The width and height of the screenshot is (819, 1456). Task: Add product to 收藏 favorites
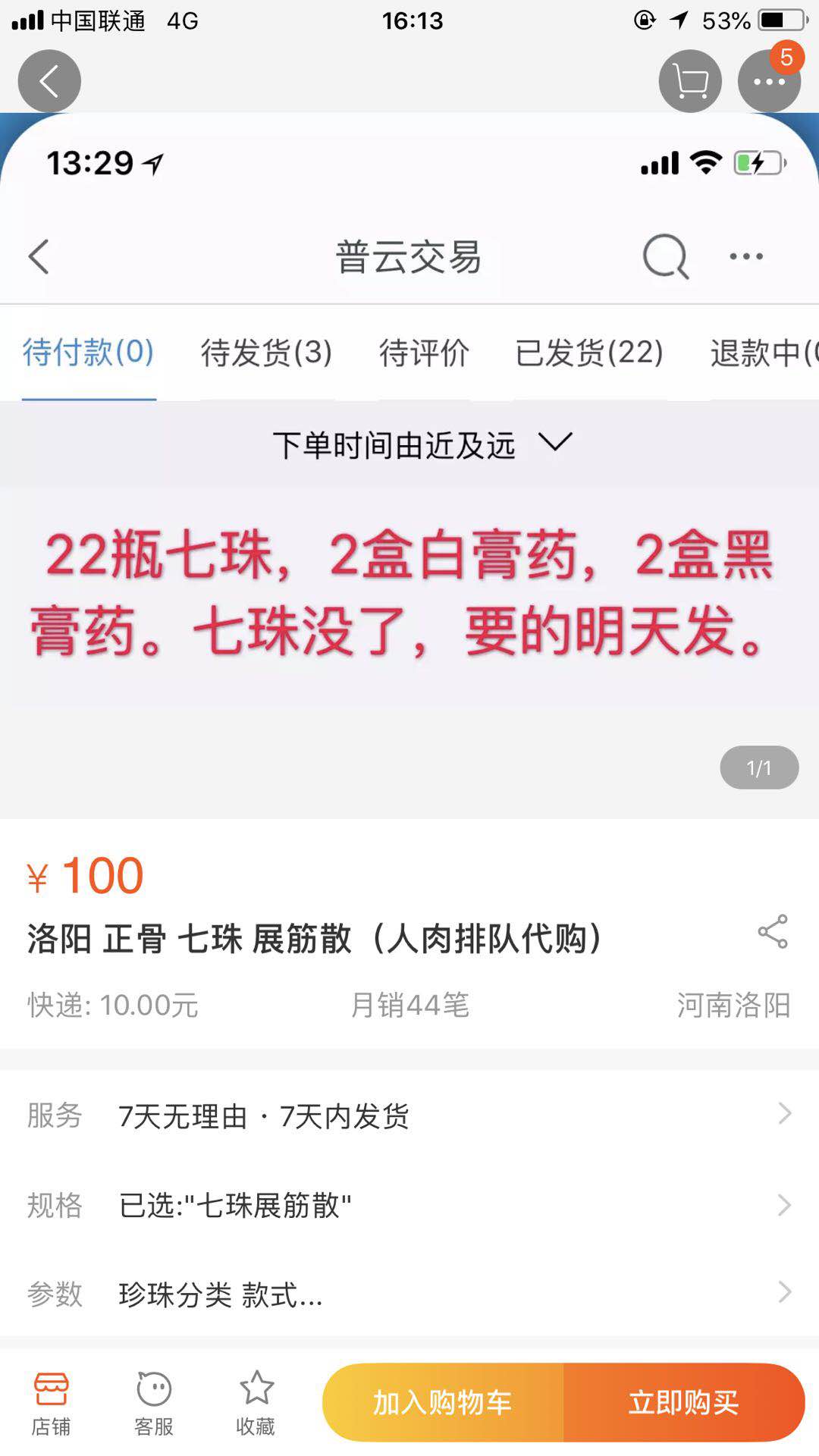tap(256, 1403)
